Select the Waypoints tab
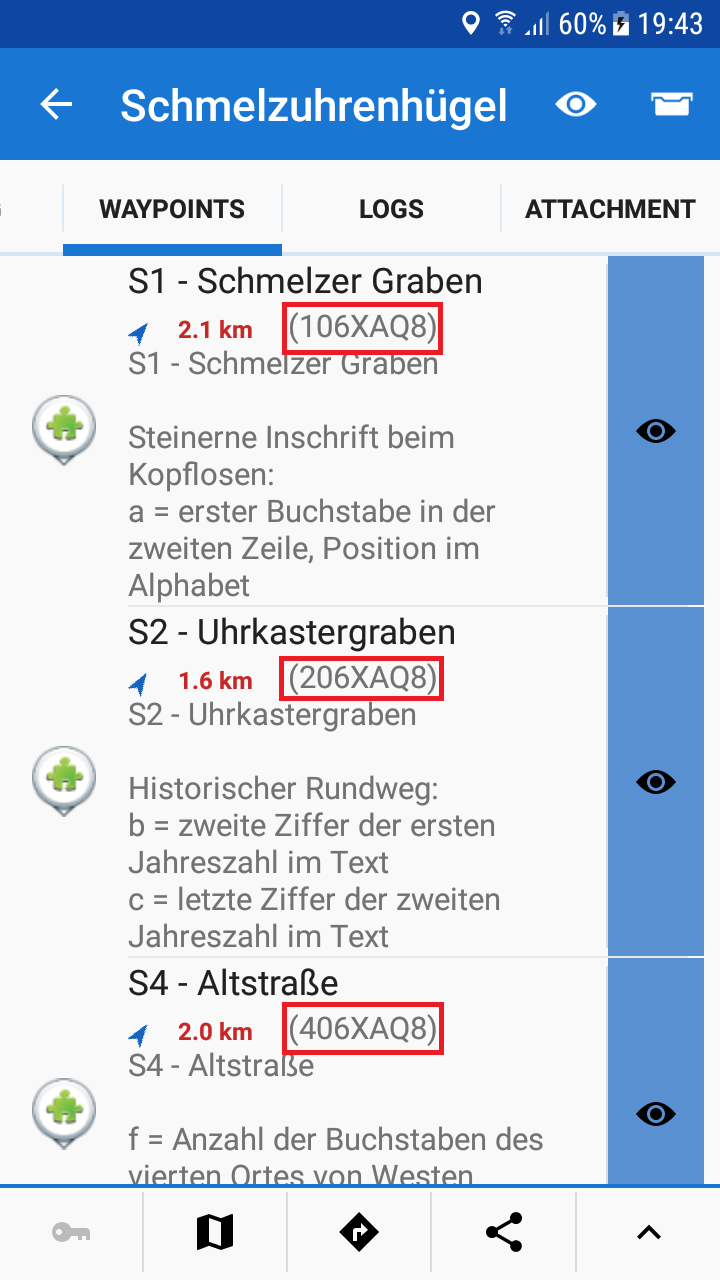This screenshot has height=1280, width=720. [x=172, y=209]
